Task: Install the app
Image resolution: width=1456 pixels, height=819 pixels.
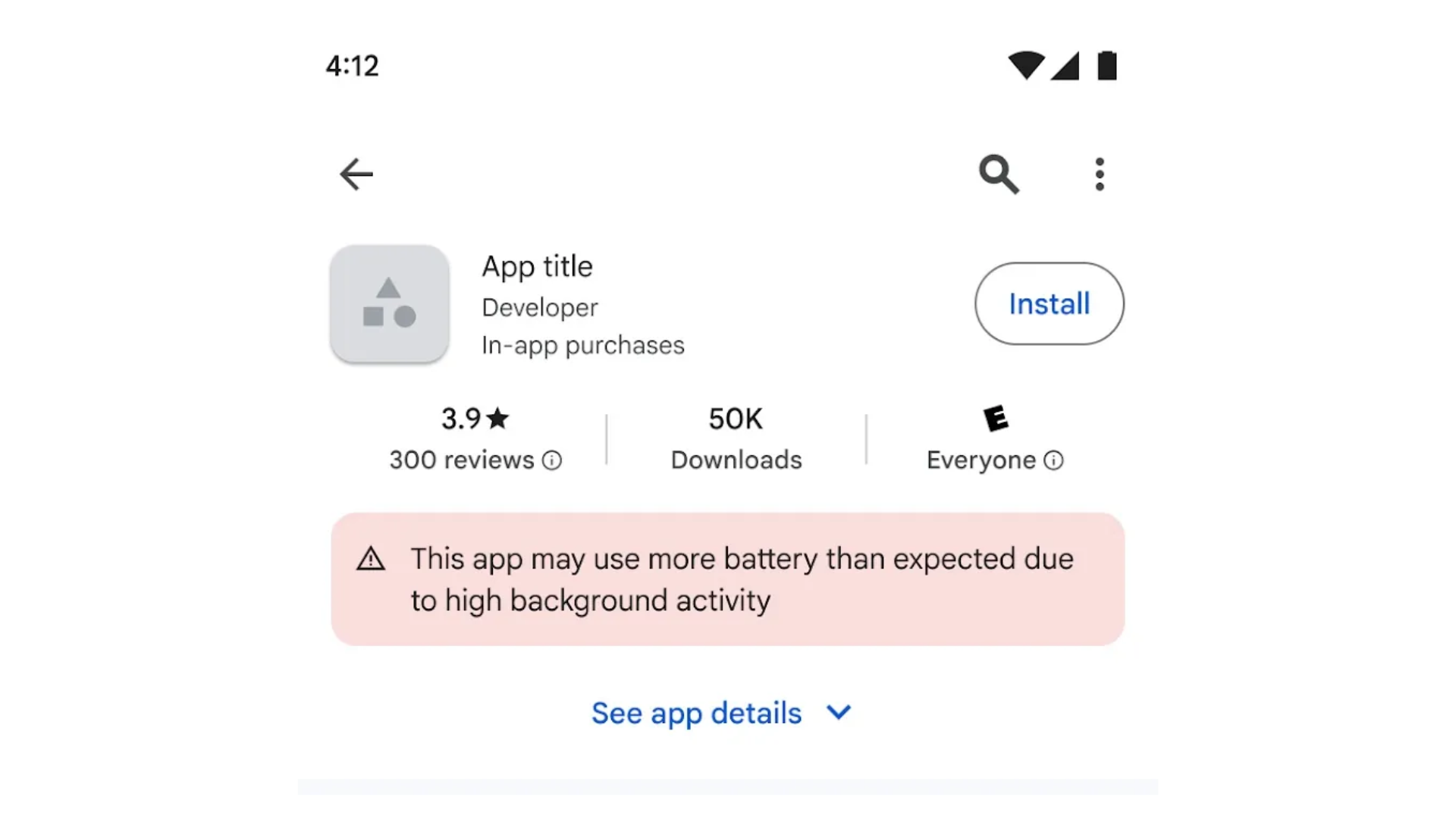Action: pyautogui.click(x=1049, y=304)
